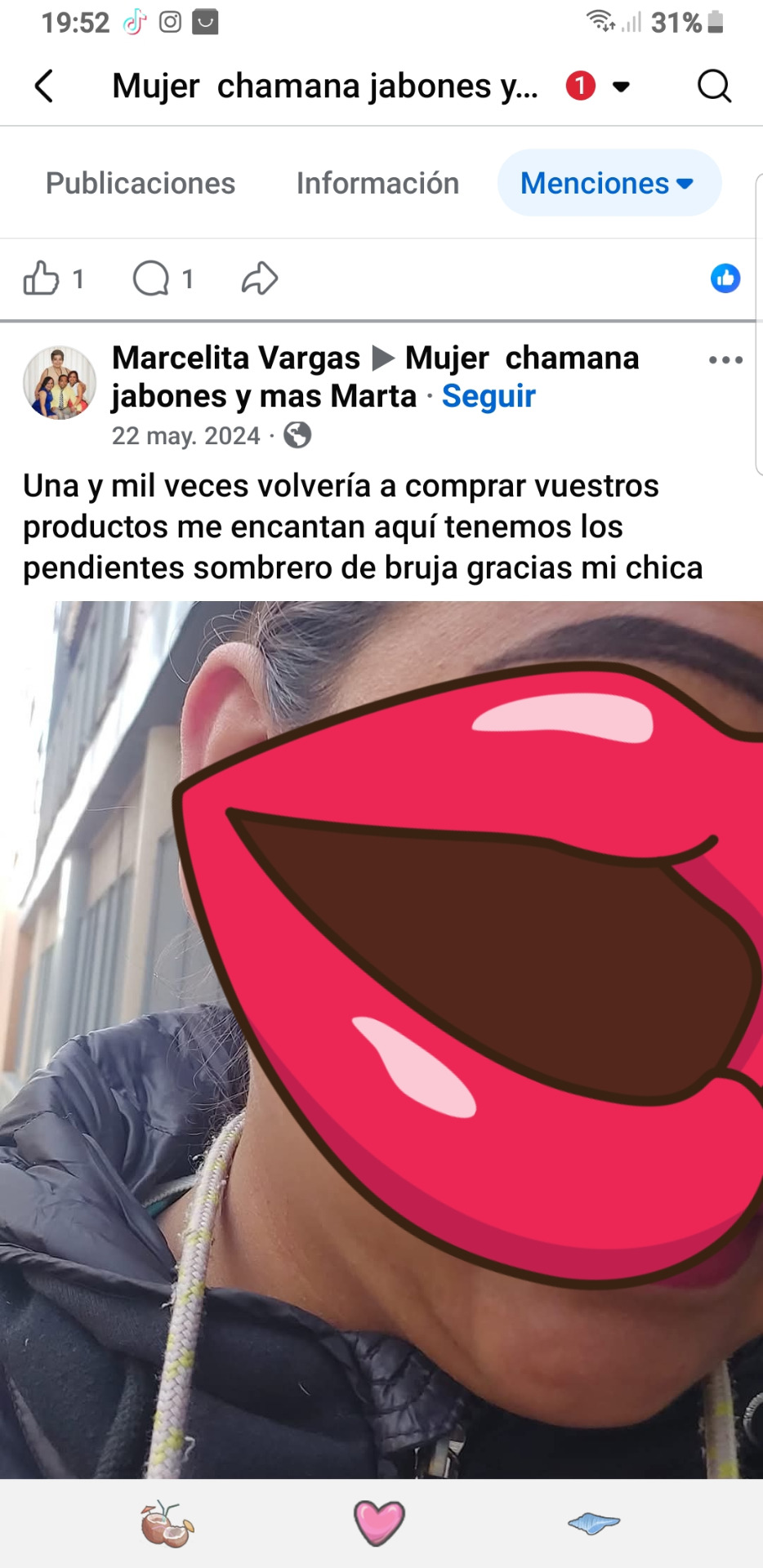Open the comments of the post
The width and height of the screenshot is (763, 1568).
151,278
